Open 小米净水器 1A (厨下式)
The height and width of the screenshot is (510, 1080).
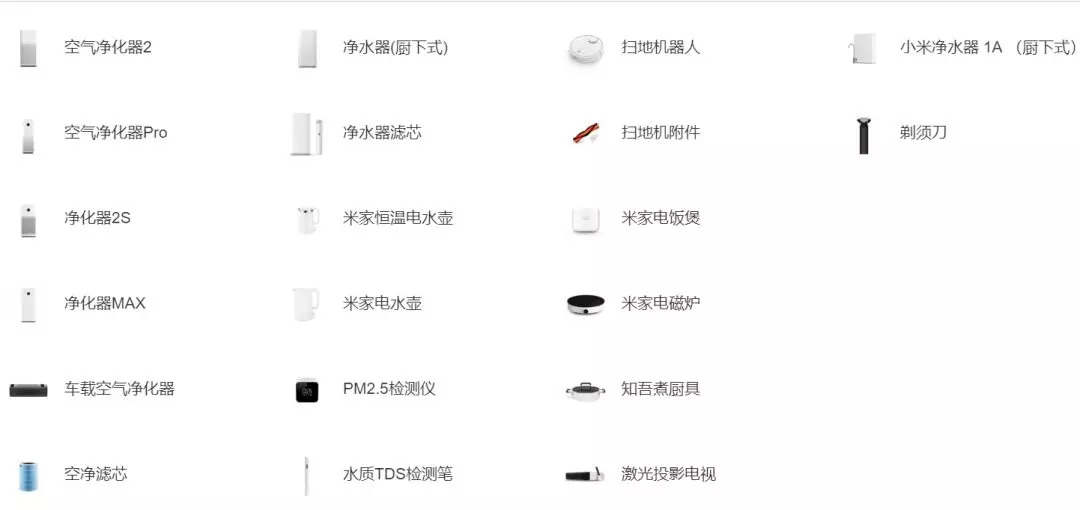coord(987,47)
